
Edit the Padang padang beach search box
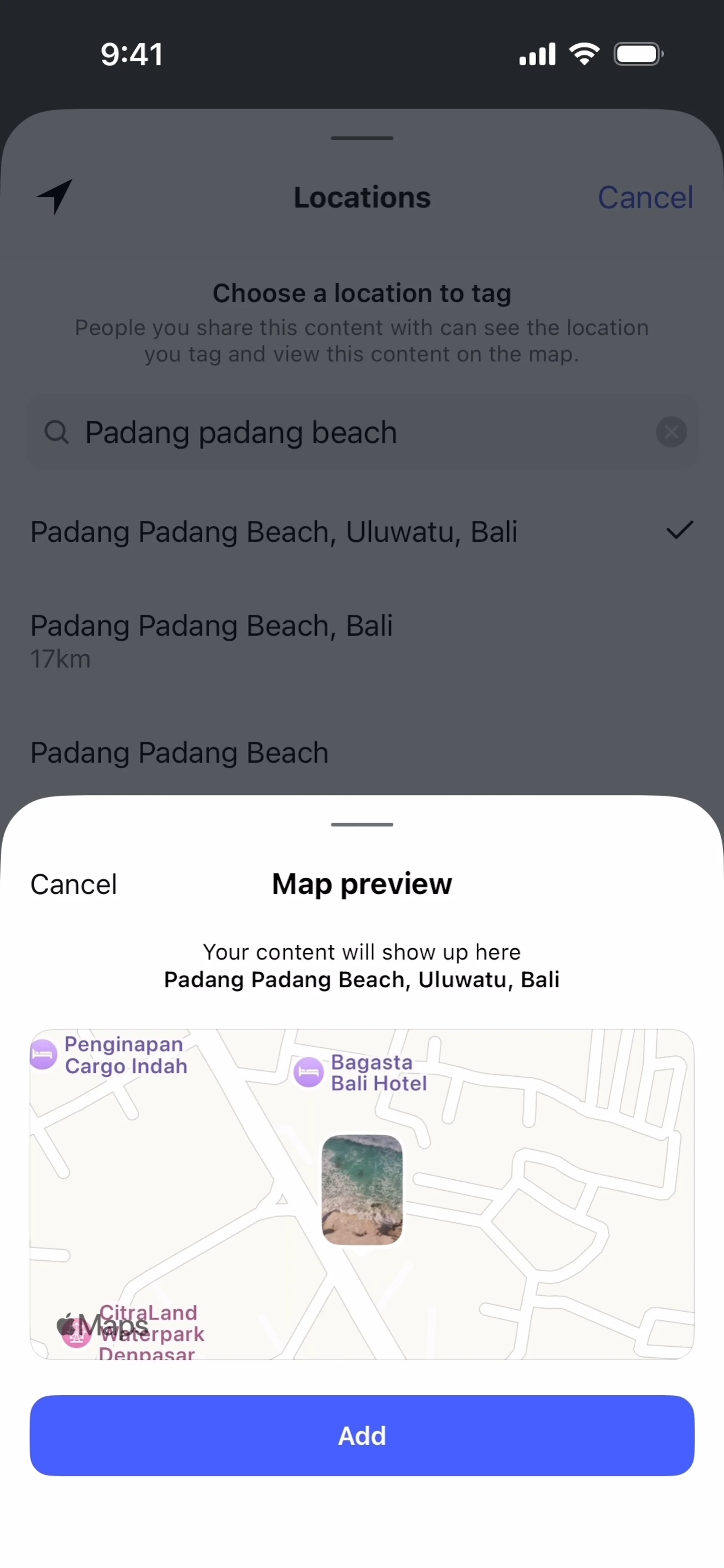coord(362,432)
